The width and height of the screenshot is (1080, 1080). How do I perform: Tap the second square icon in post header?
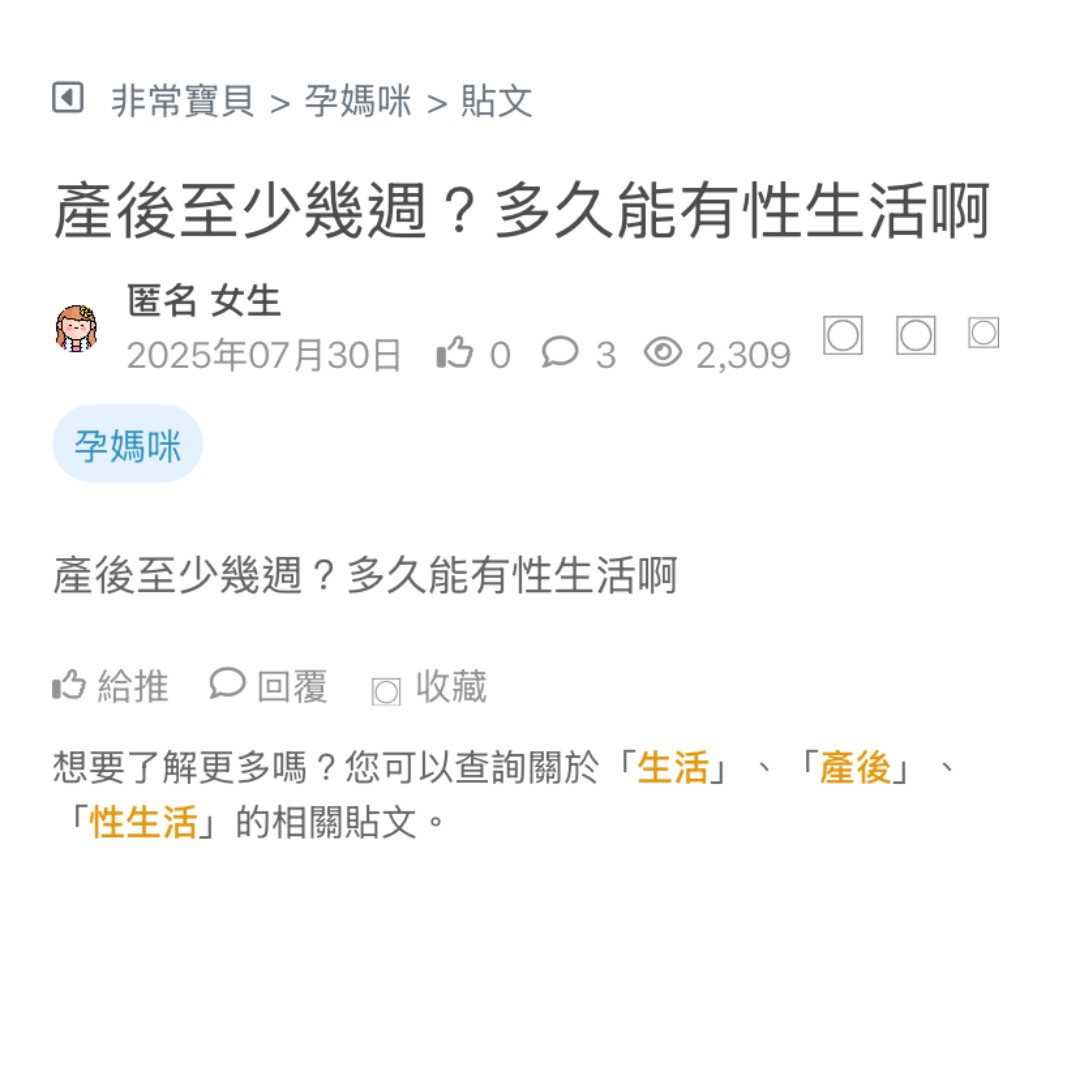click(x=915, y=336)
